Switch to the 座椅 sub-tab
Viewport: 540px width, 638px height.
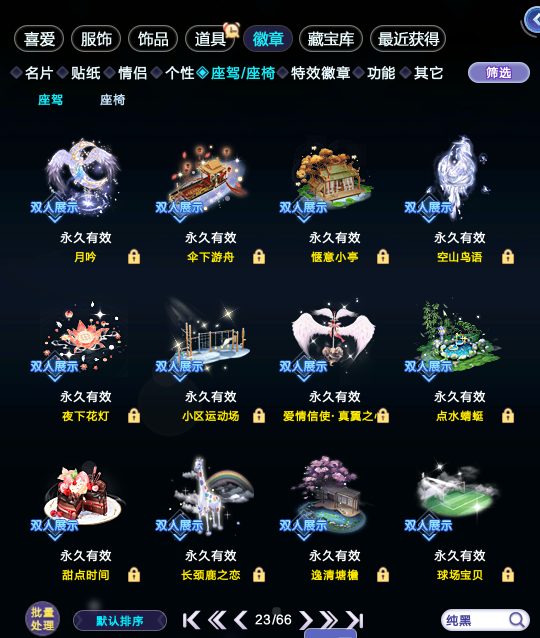(112, 100)
